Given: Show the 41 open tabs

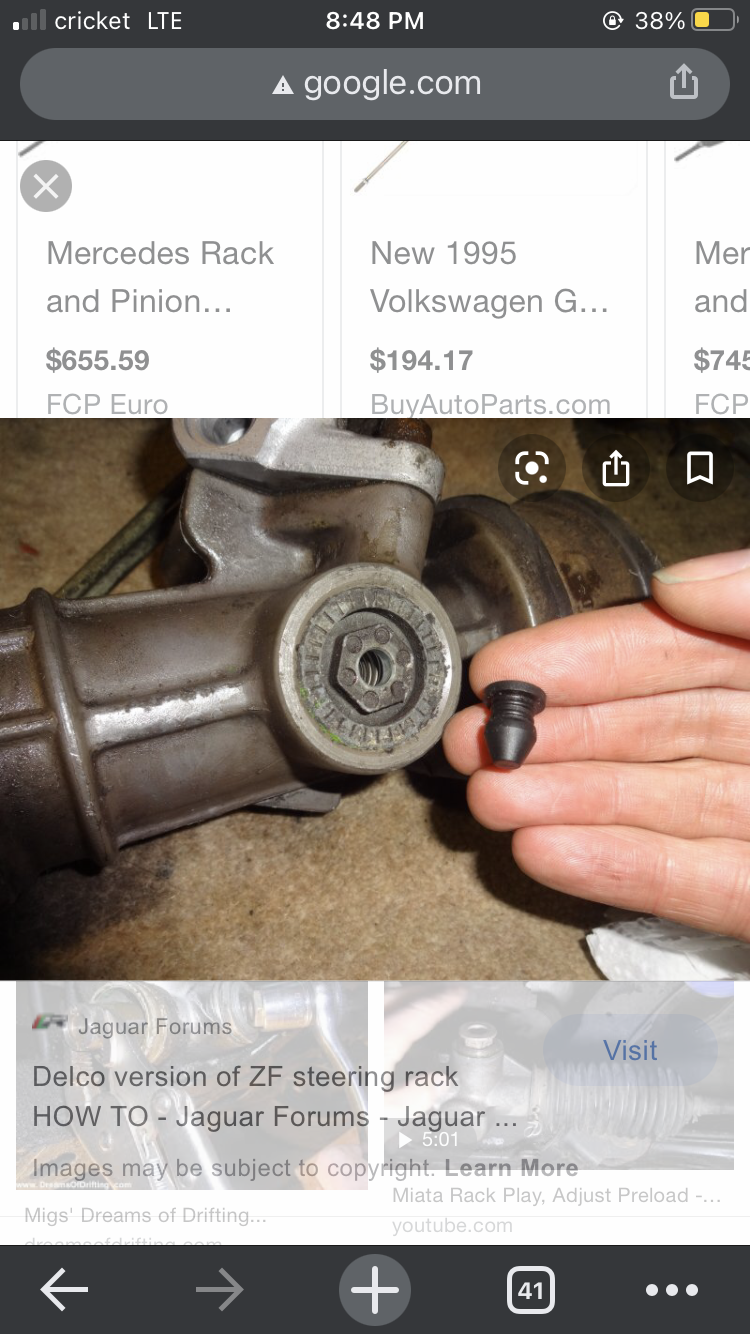Looking at the screenshot, I should point(530,1291).
